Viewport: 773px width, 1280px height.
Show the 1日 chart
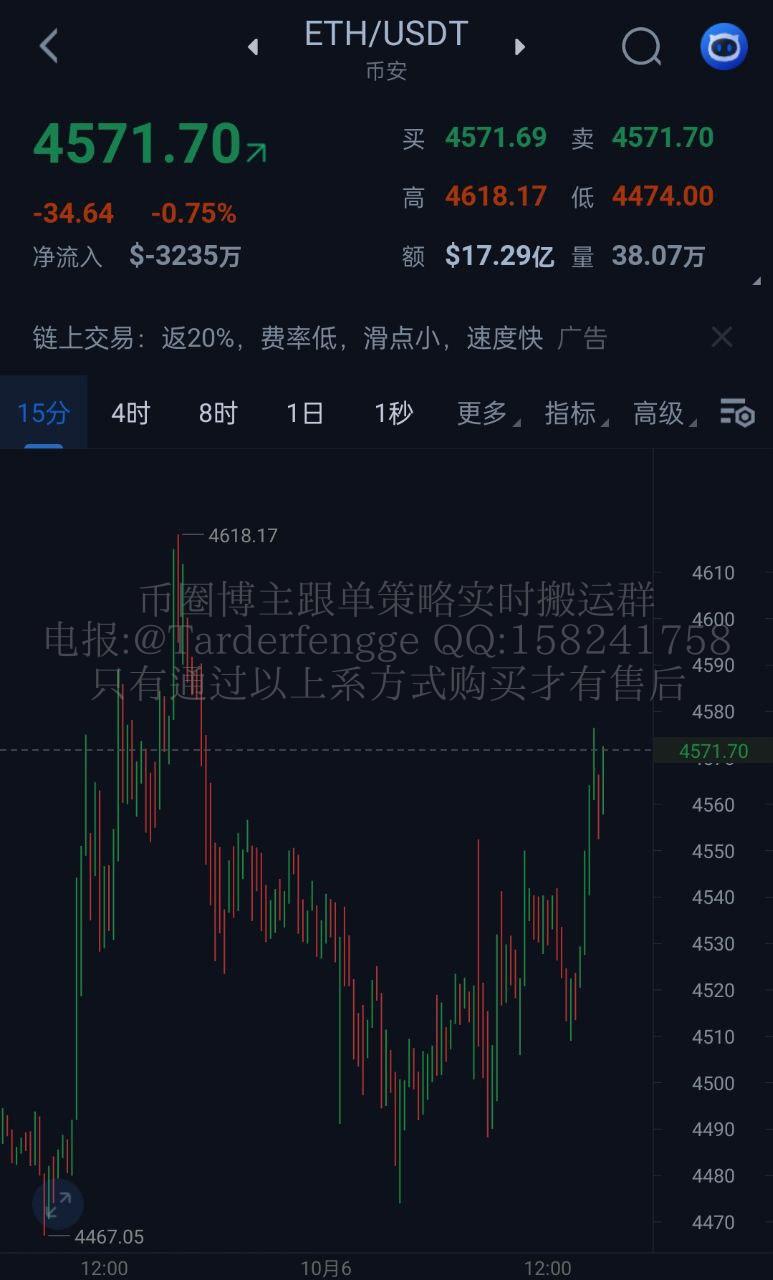[x=305, y=413]
